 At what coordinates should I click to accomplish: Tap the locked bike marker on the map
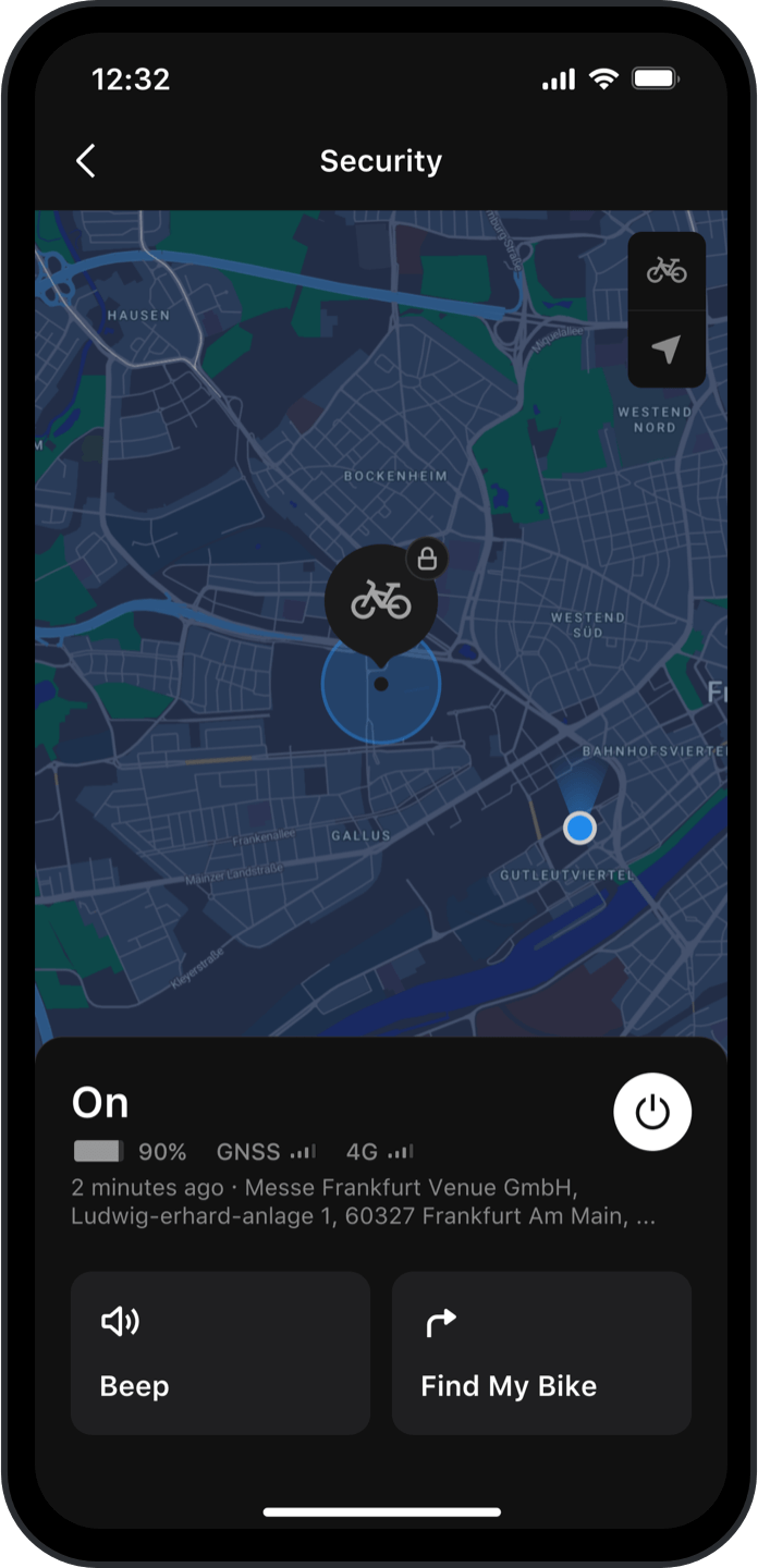381,601
